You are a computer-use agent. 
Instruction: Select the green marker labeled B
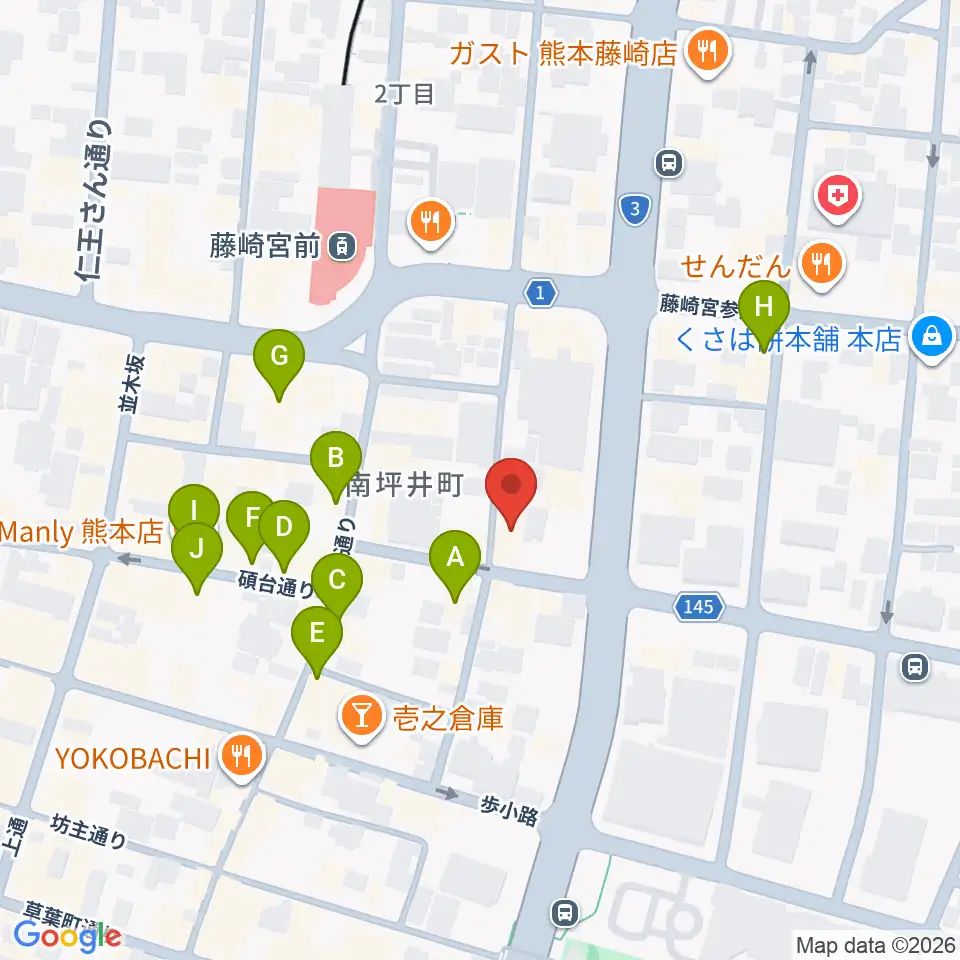point(336,467)
